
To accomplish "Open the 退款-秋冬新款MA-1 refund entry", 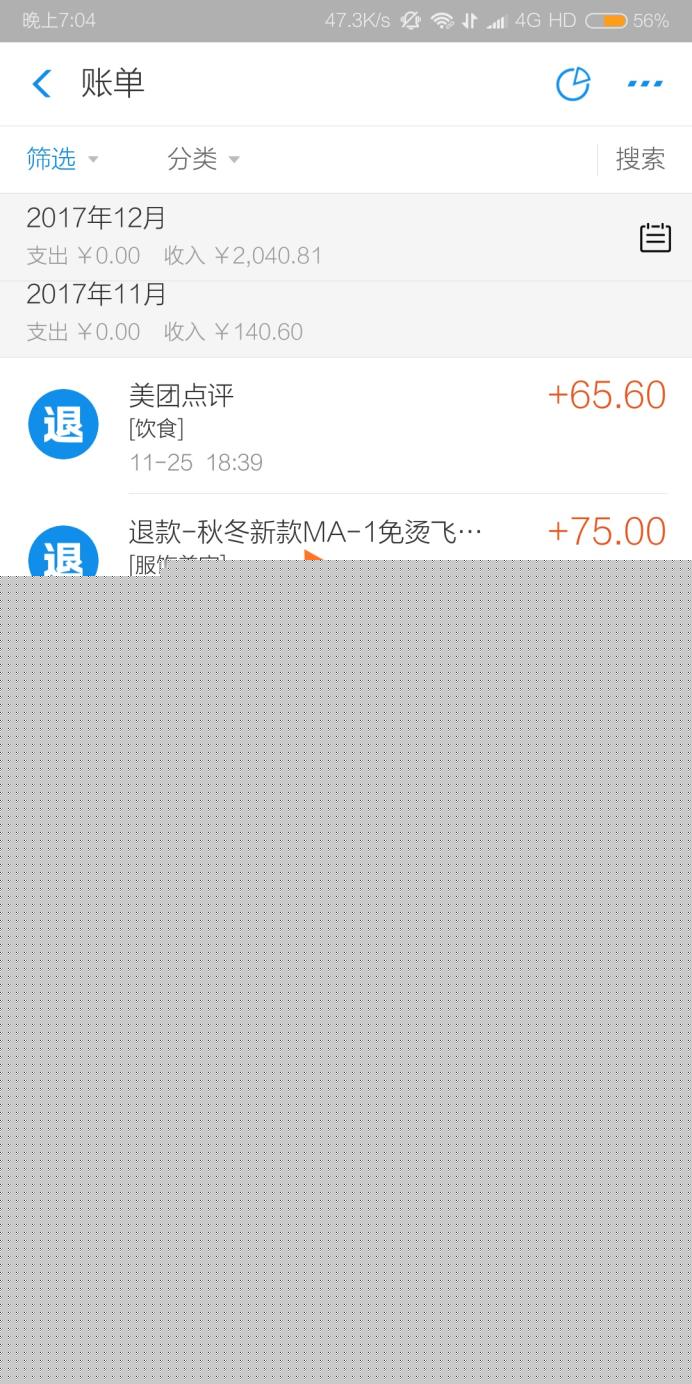I will [x=346, y=535].
